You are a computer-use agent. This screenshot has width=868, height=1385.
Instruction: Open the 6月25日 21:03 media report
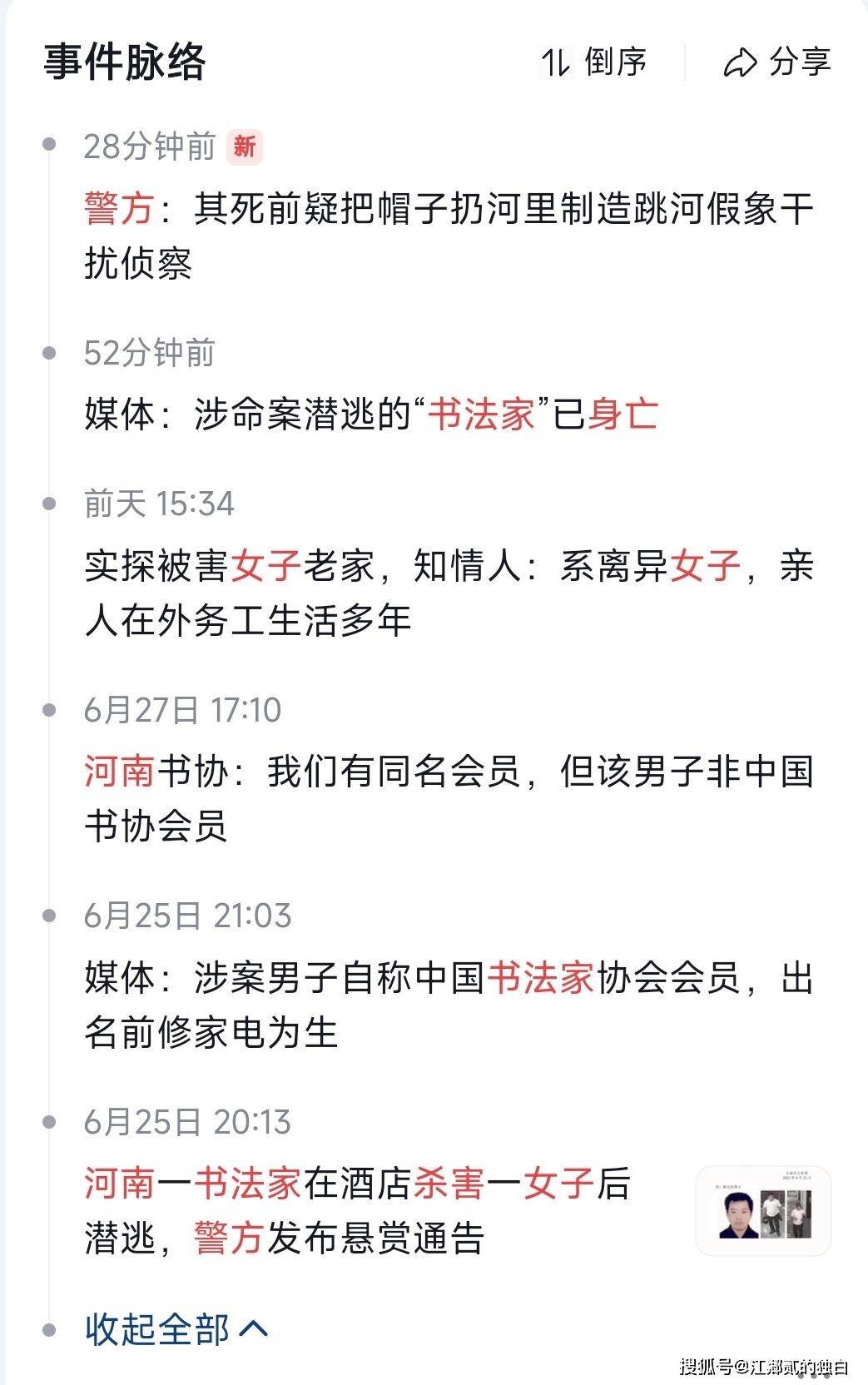tap(448, 1005)
